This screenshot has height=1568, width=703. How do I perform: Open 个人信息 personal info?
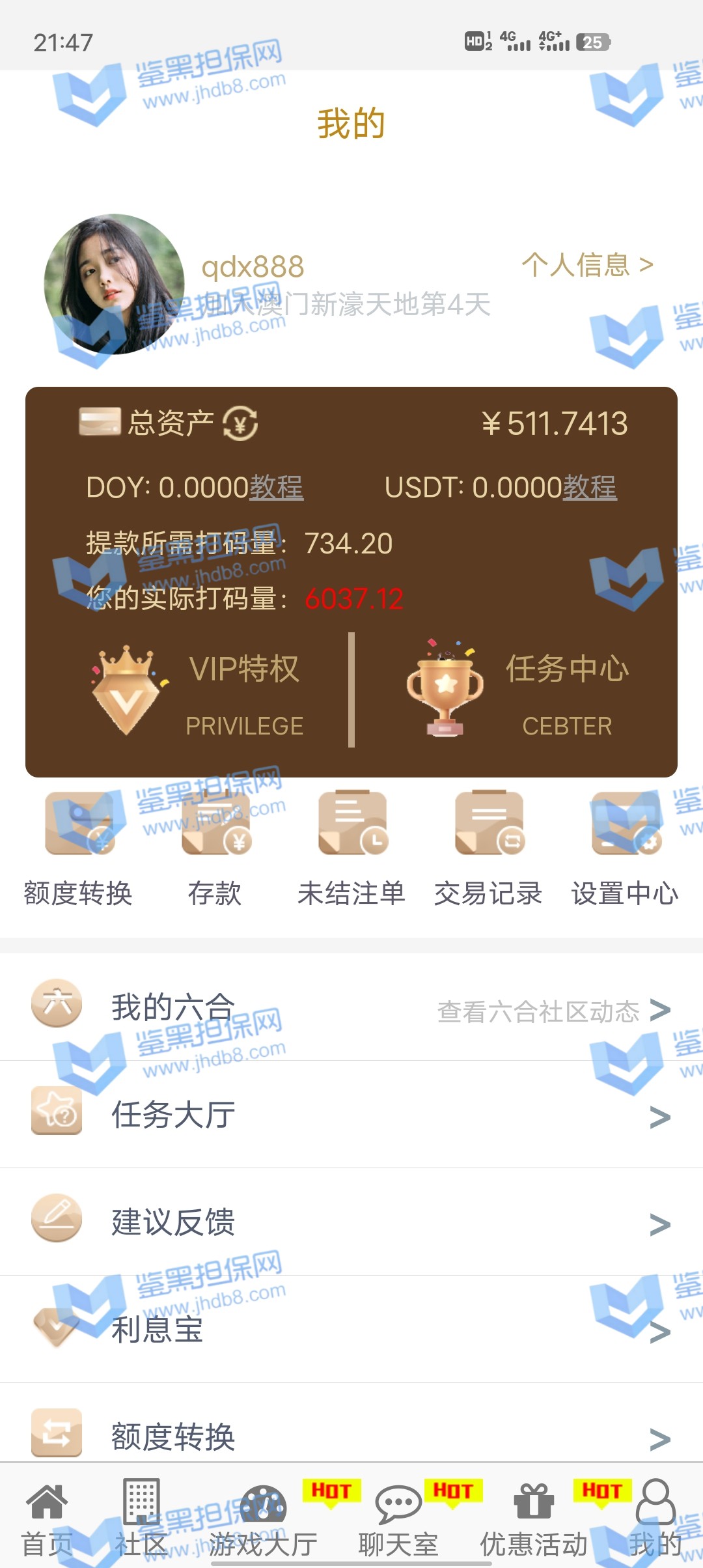(x=587, y=265)
